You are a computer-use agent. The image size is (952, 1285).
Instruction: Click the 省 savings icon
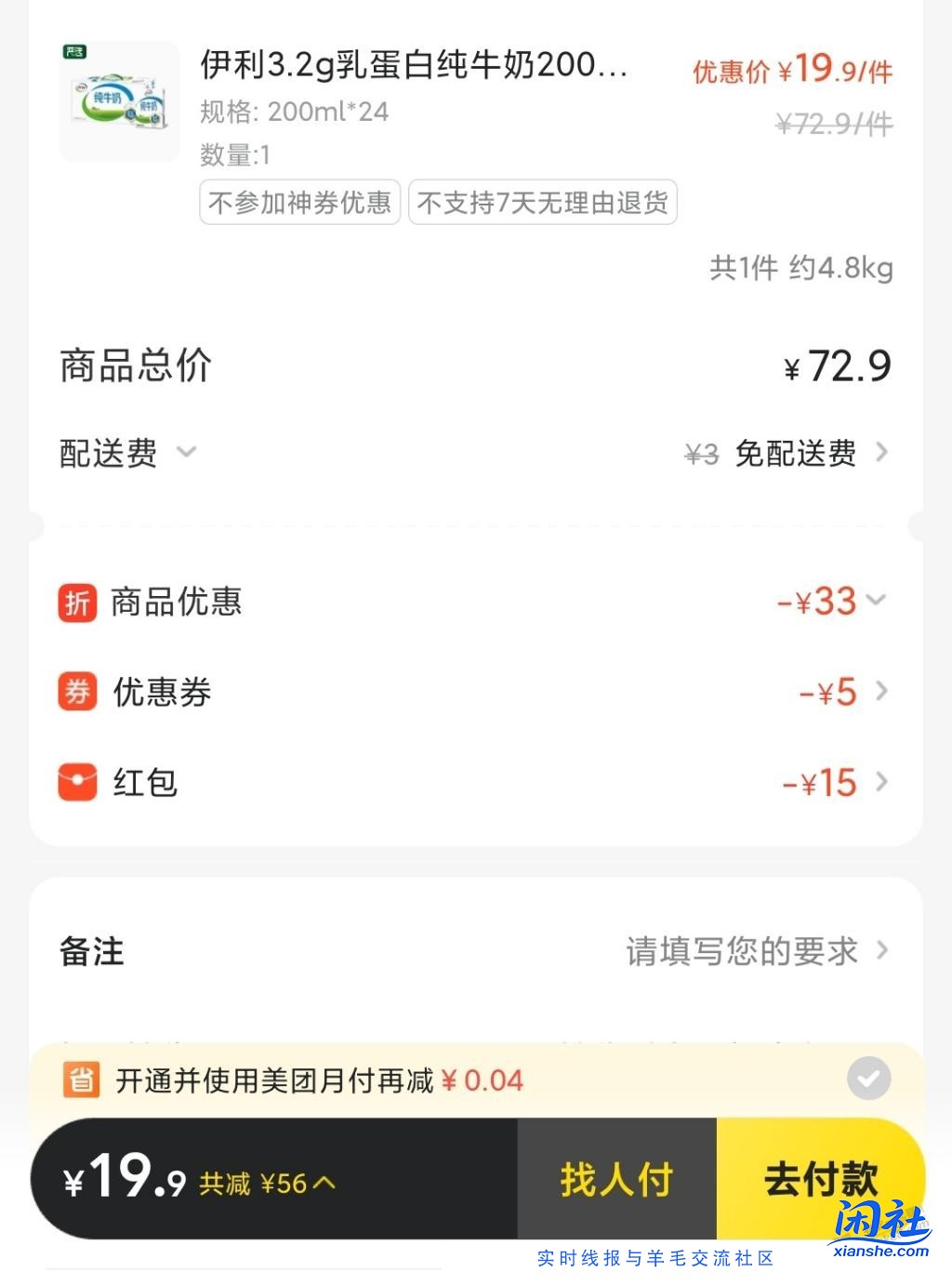(82, 1080)
